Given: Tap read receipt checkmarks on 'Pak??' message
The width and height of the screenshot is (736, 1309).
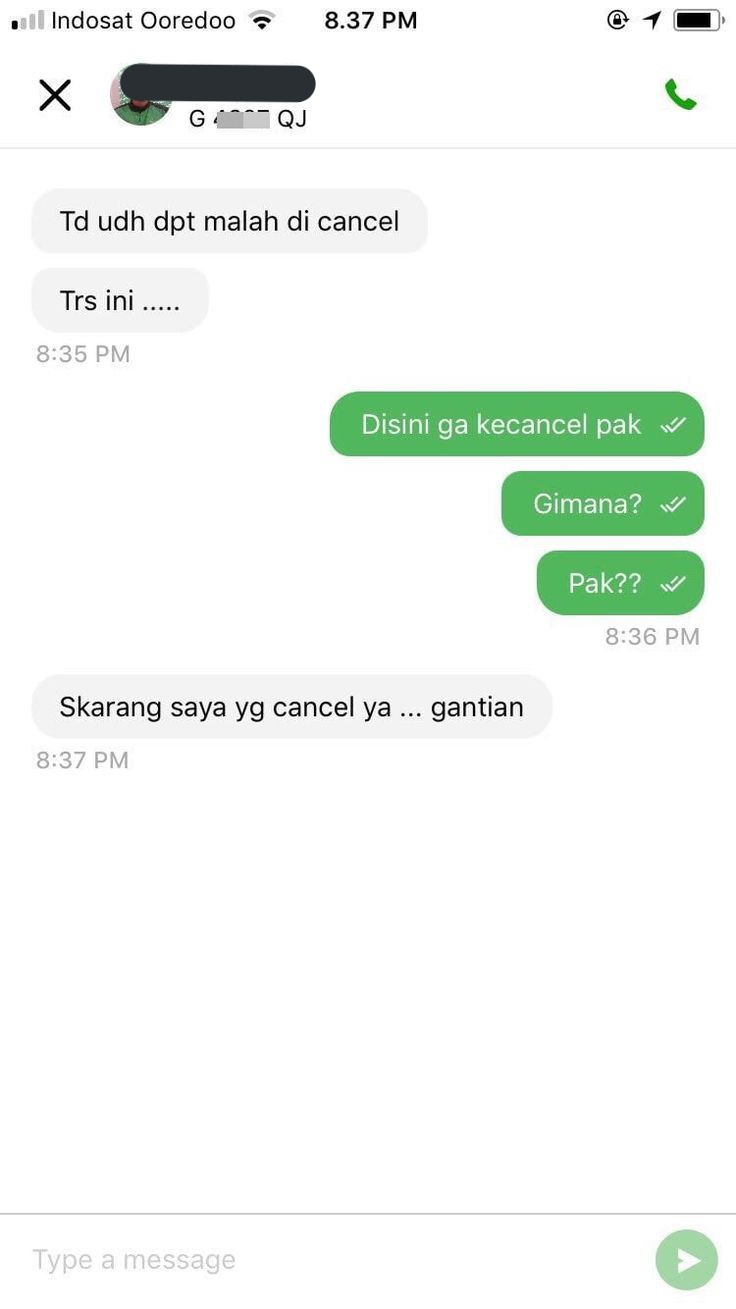Looking at the screenshot, I should 675,582.
